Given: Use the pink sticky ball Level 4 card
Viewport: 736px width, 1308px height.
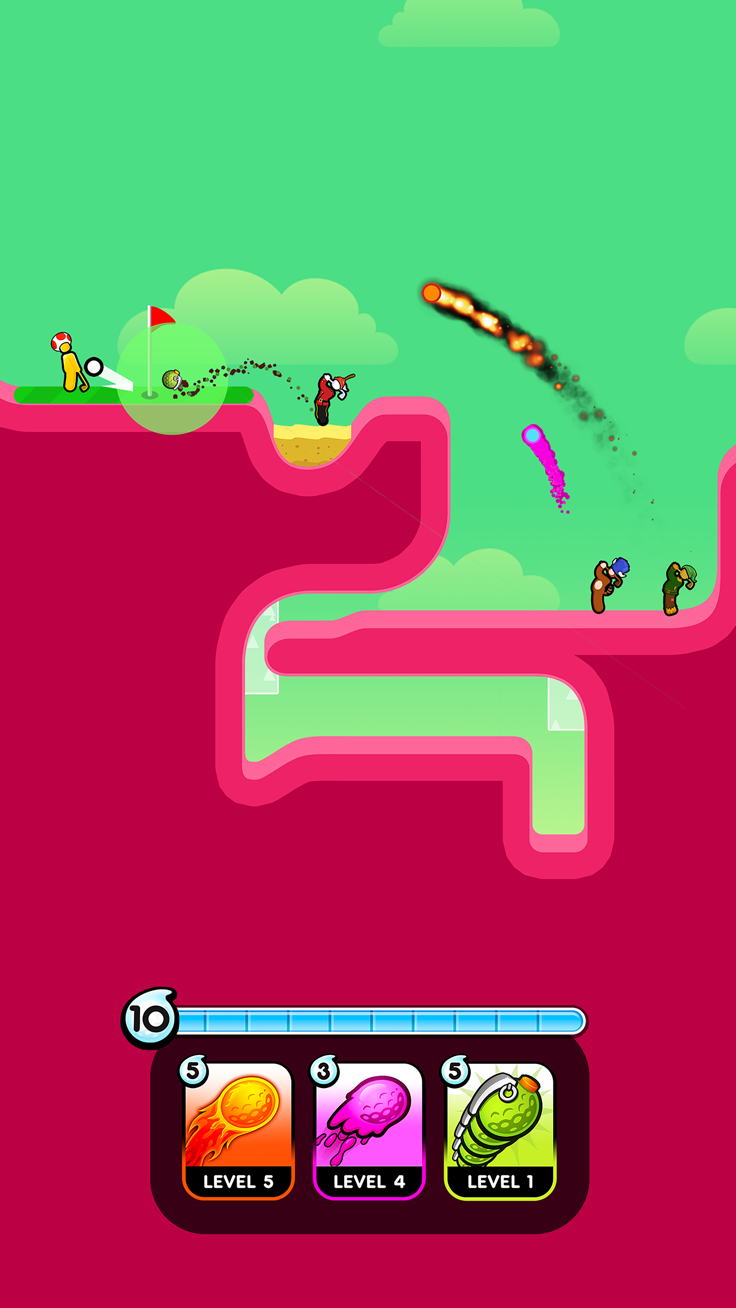Looking at the screenshot, I should coord(369,1130).
